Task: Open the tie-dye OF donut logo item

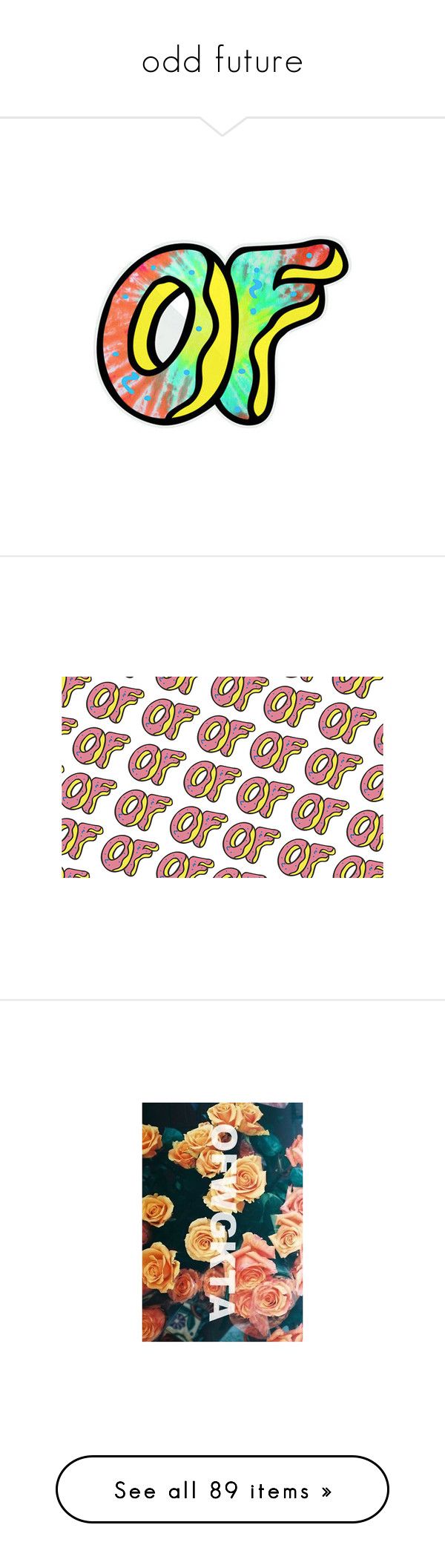Action: tap(222, 332)
